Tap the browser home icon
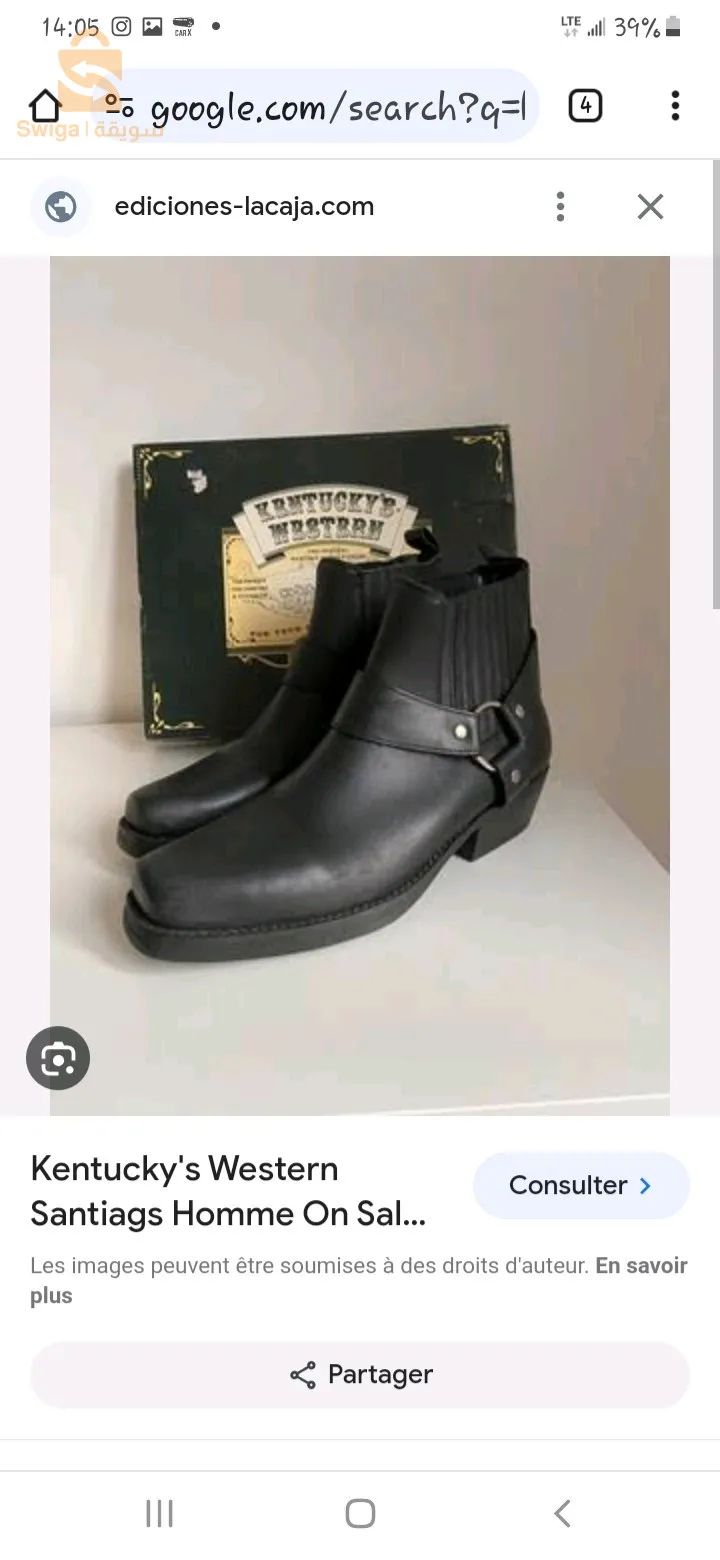This screenshot has height=1560, width=720. (x=45, y=106)
